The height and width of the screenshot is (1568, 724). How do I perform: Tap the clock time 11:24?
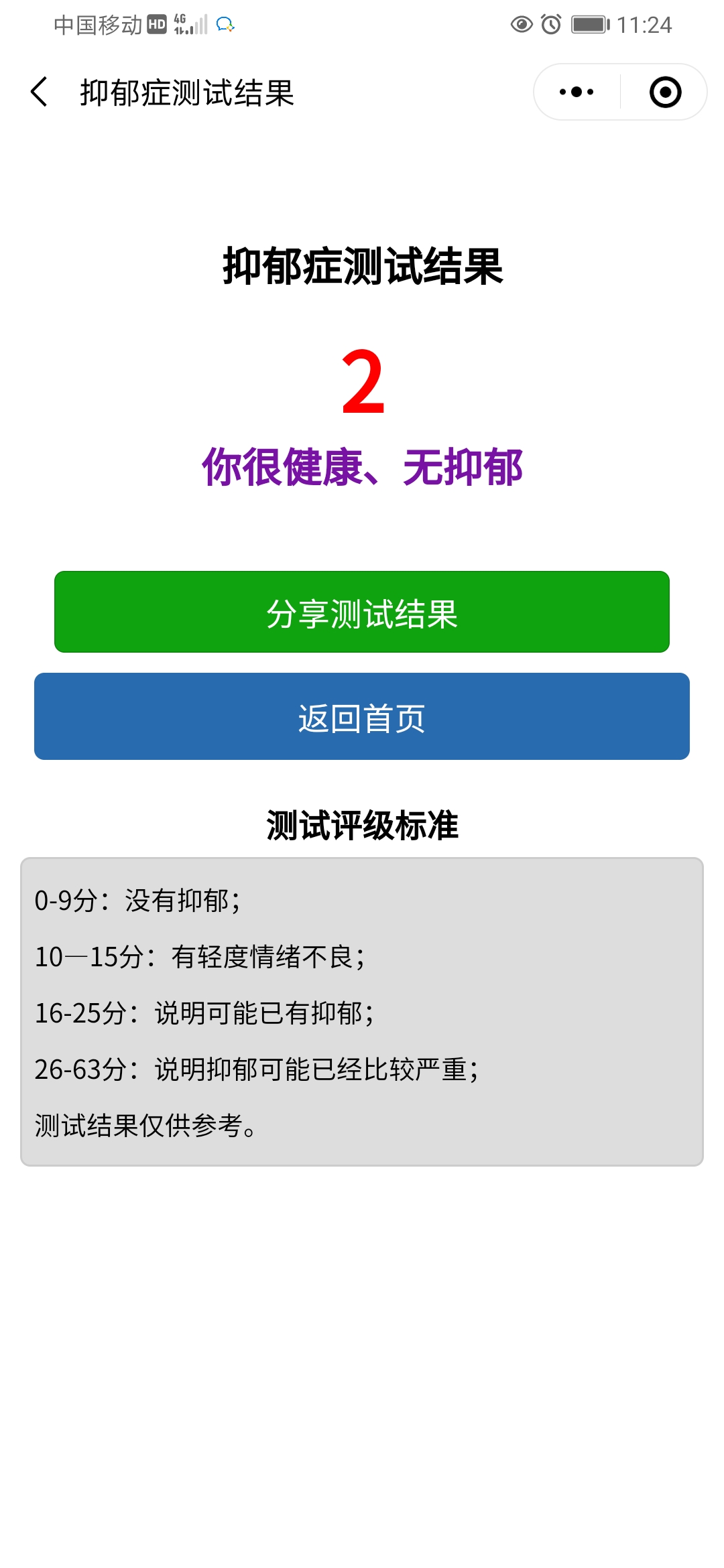pos(645,25)
